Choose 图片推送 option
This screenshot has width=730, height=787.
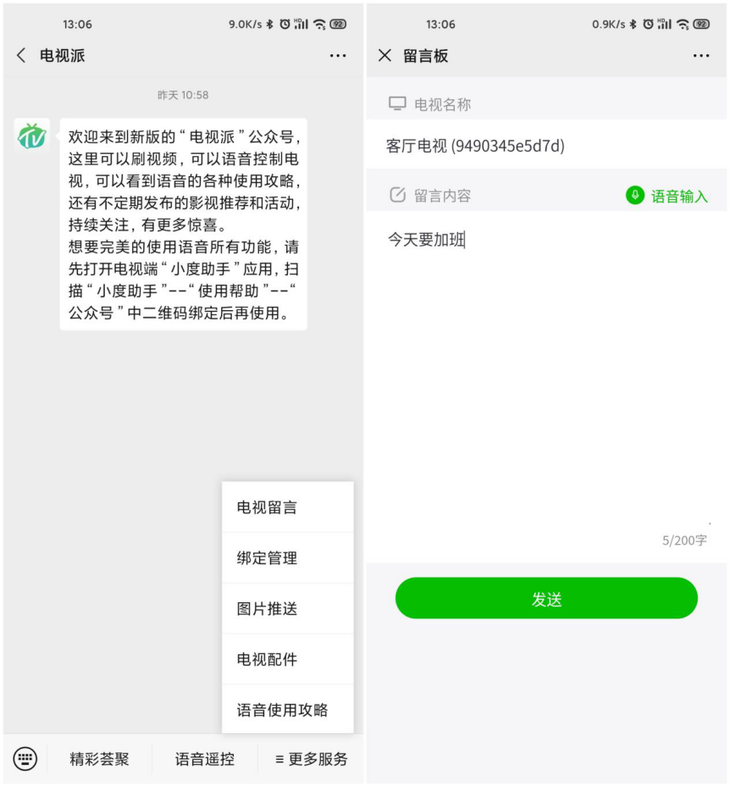point(267,609)
